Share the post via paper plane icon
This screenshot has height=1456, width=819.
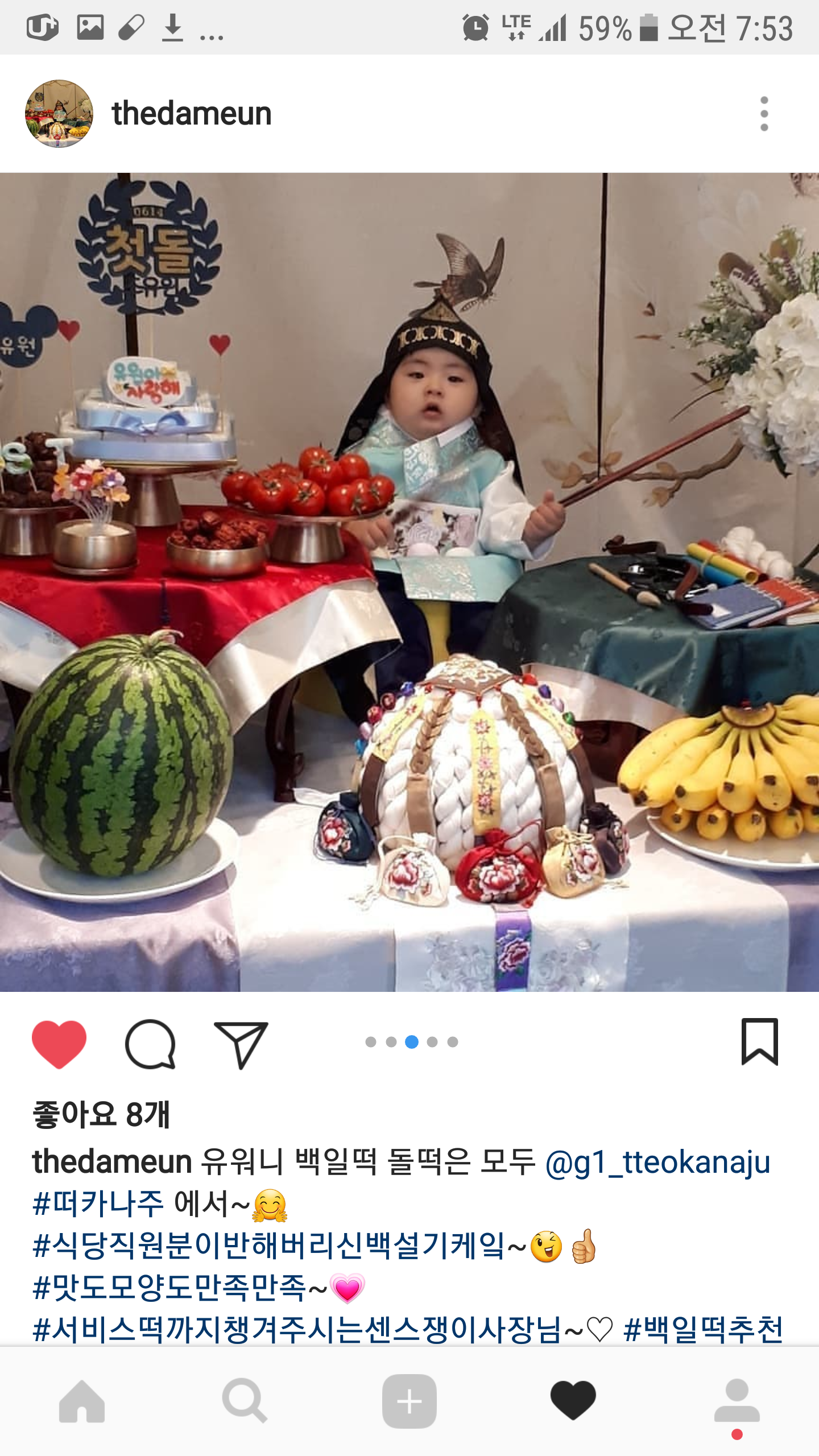pos(241,1045)
